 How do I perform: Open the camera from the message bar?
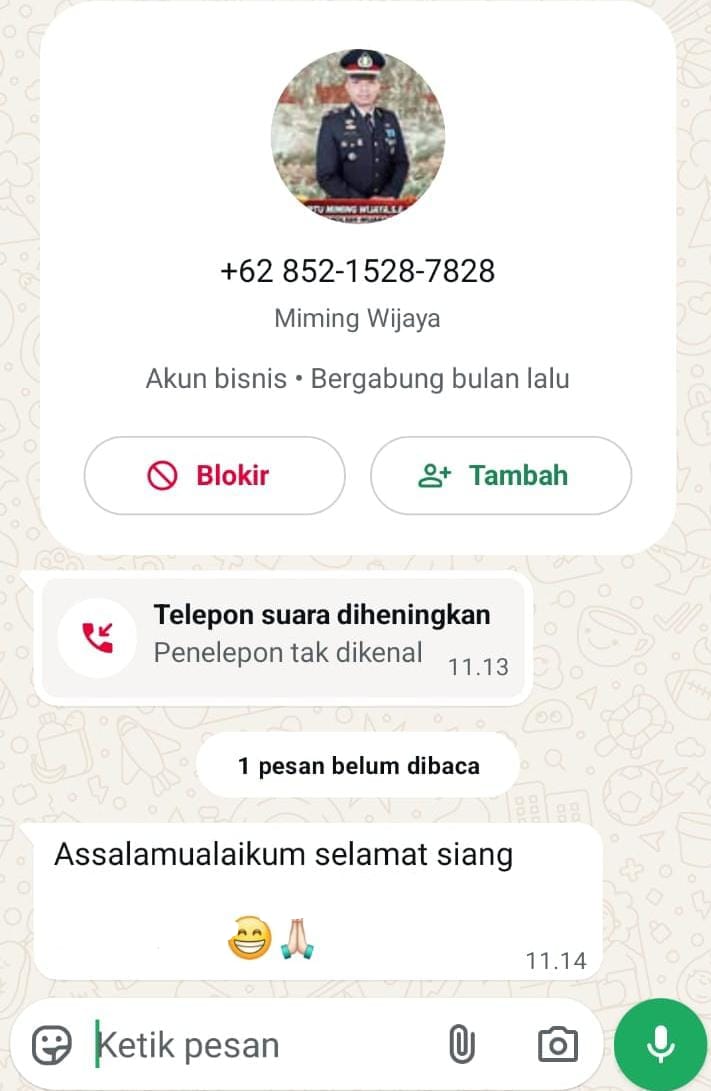[x=557, y=1045]
